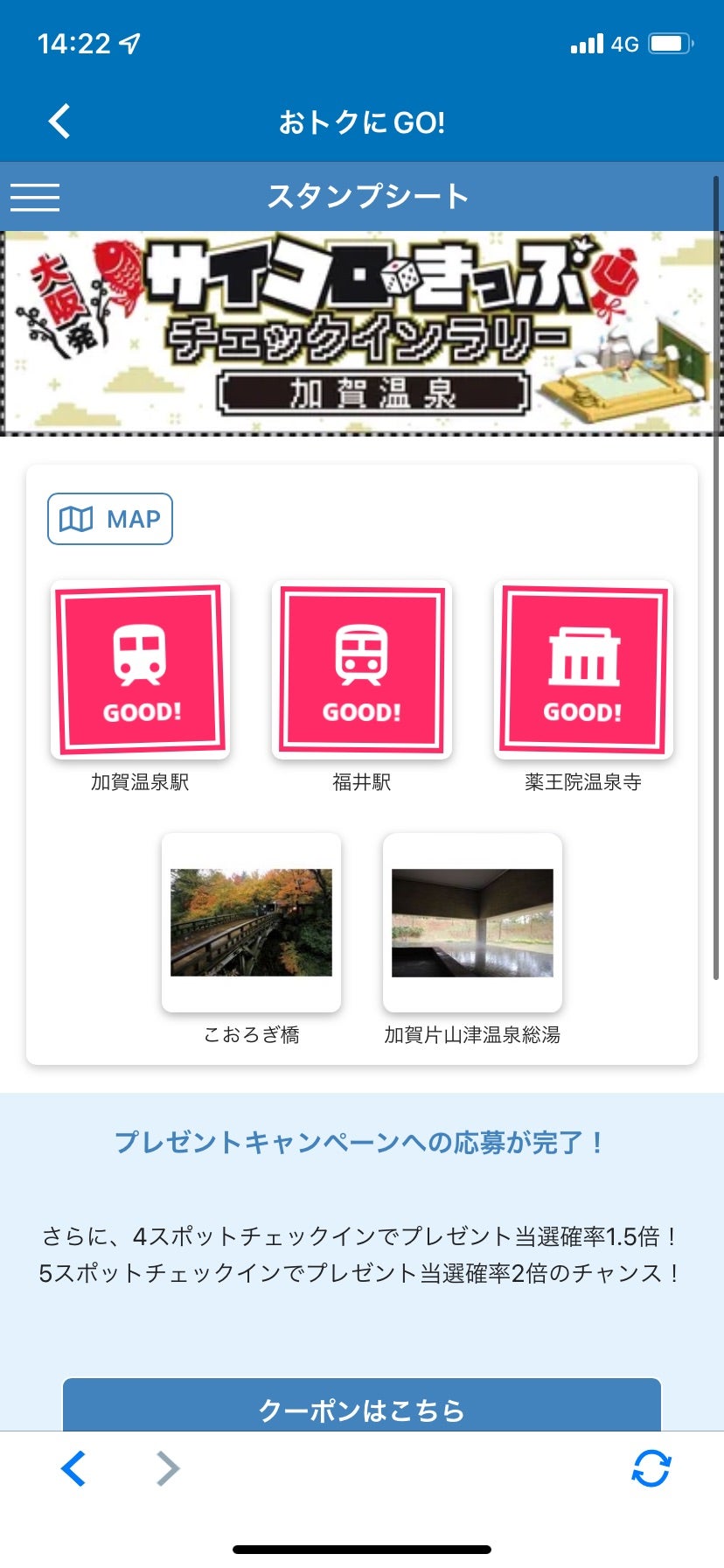This screenshot has height=1568, width=724.
Task: Open the 福井駅 stamp tile
Action: (362, 669)
